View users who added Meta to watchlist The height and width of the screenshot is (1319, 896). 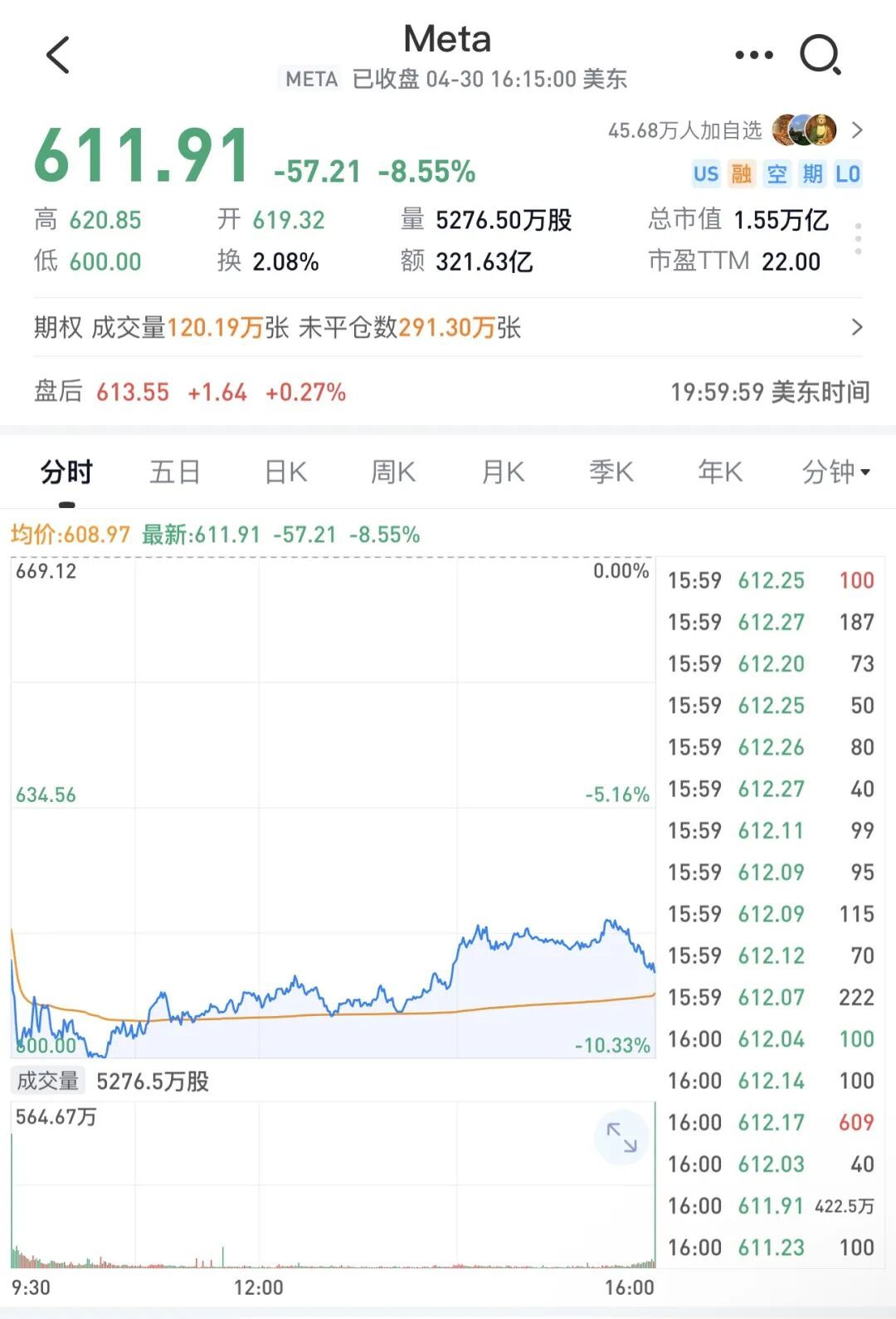(735, 130)
